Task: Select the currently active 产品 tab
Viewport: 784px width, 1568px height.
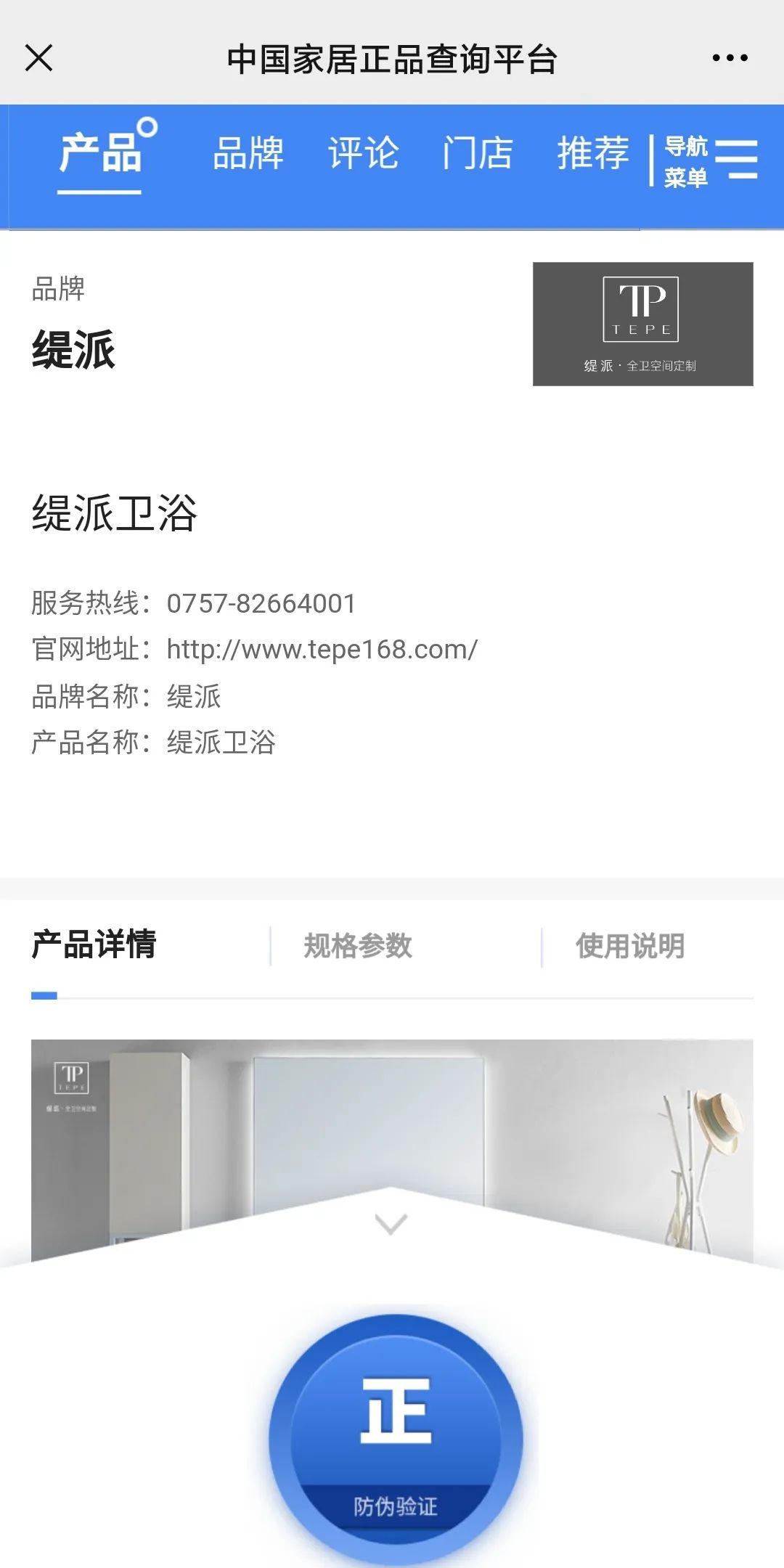Action: coord(99,152)
